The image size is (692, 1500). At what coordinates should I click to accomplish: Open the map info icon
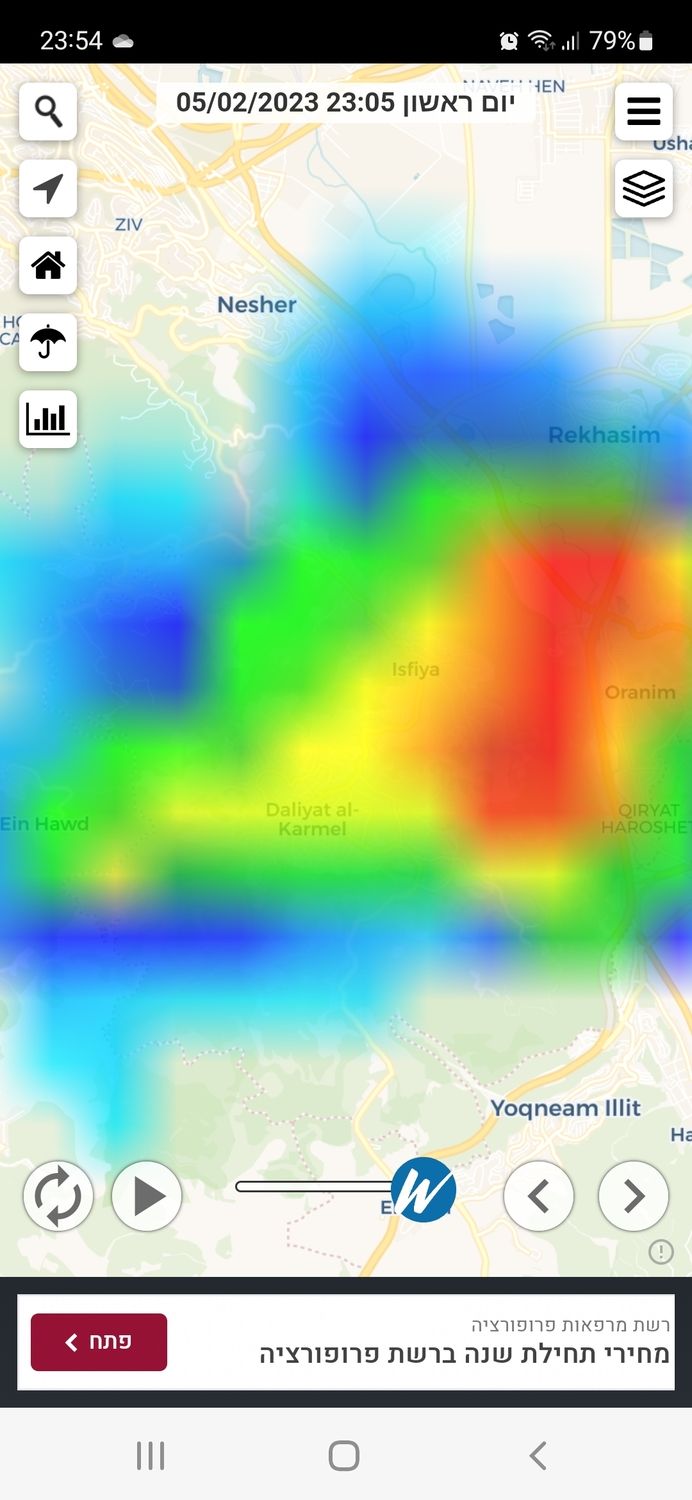pyautogui.click(x=661, y=1251)
